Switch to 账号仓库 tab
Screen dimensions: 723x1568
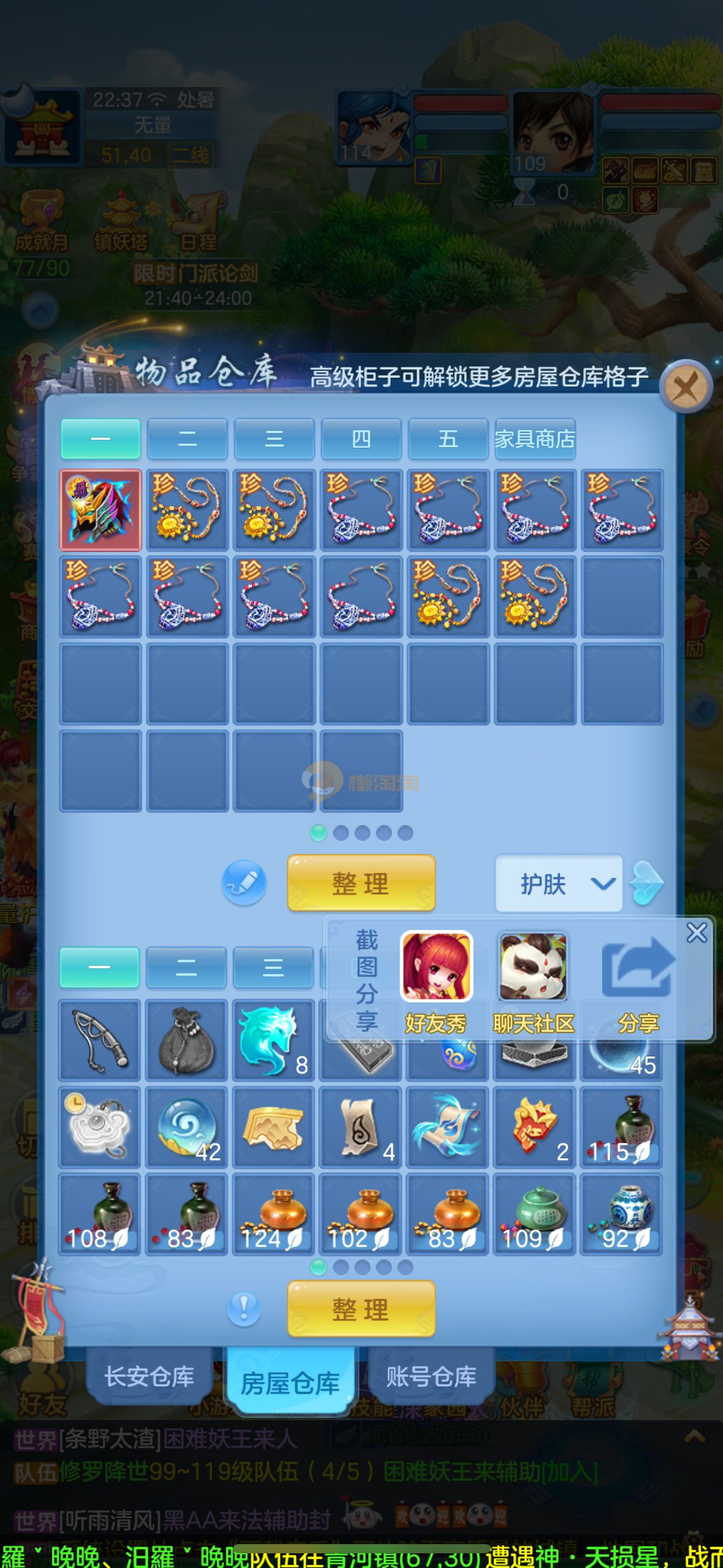431,1377
